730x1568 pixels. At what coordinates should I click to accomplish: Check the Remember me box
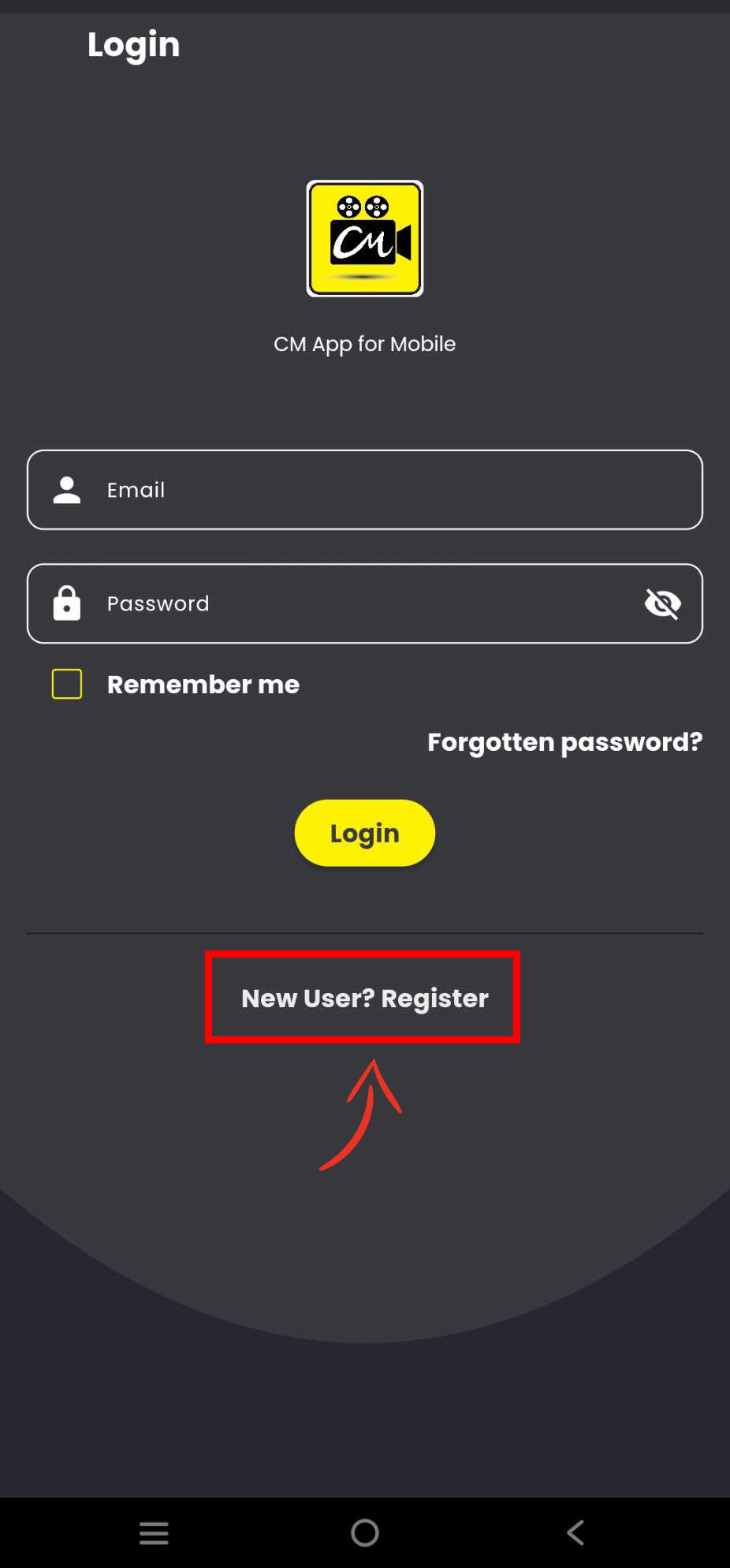[67, 684]
